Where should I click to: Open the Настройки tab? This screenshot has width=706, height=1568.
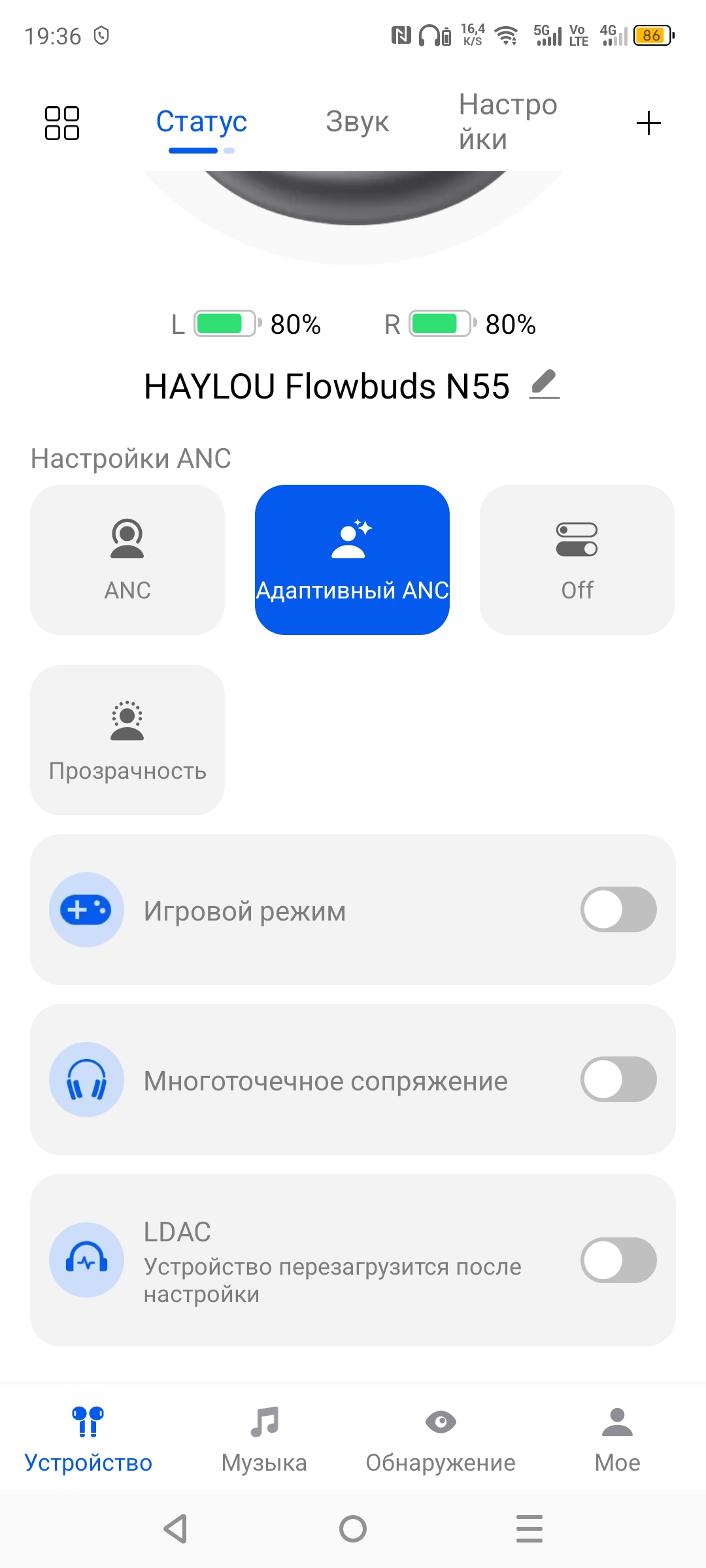508,122
